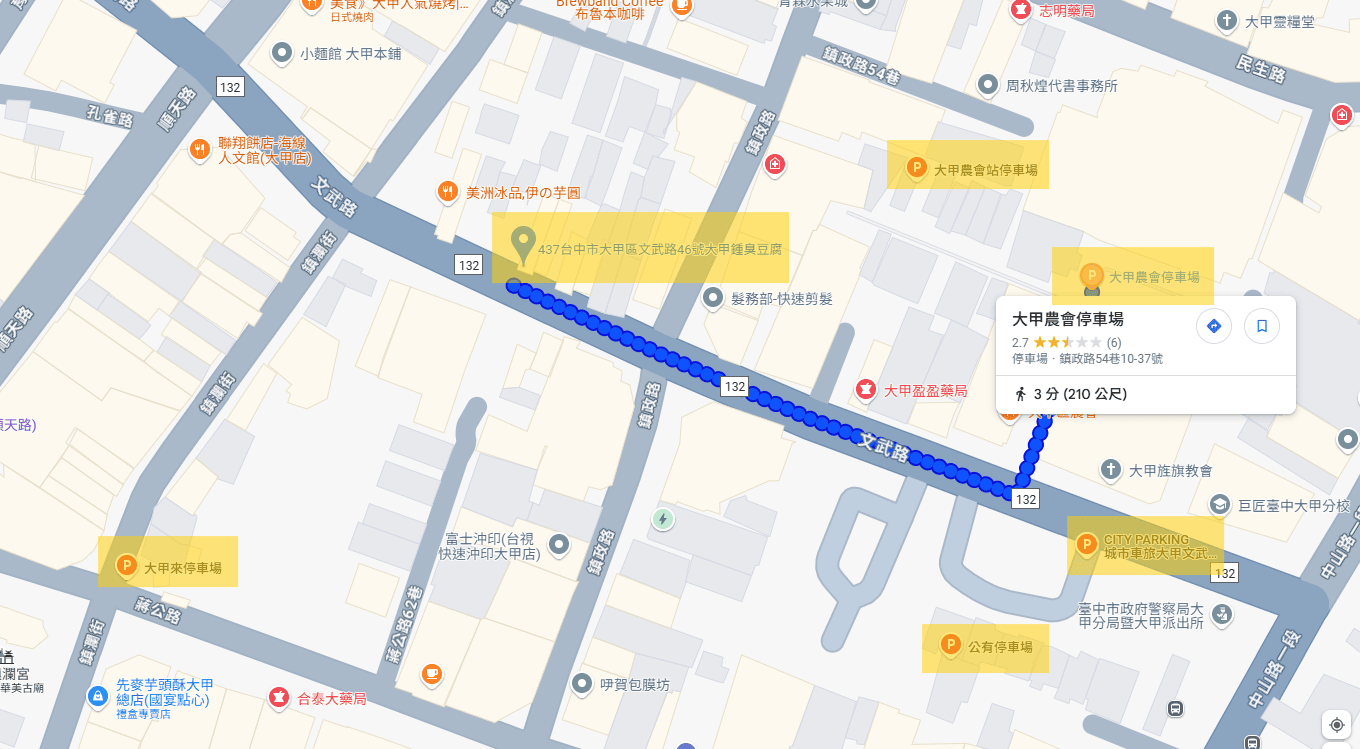
Task: Open the 文武路46號 destination pin
Action: (522, 243)
